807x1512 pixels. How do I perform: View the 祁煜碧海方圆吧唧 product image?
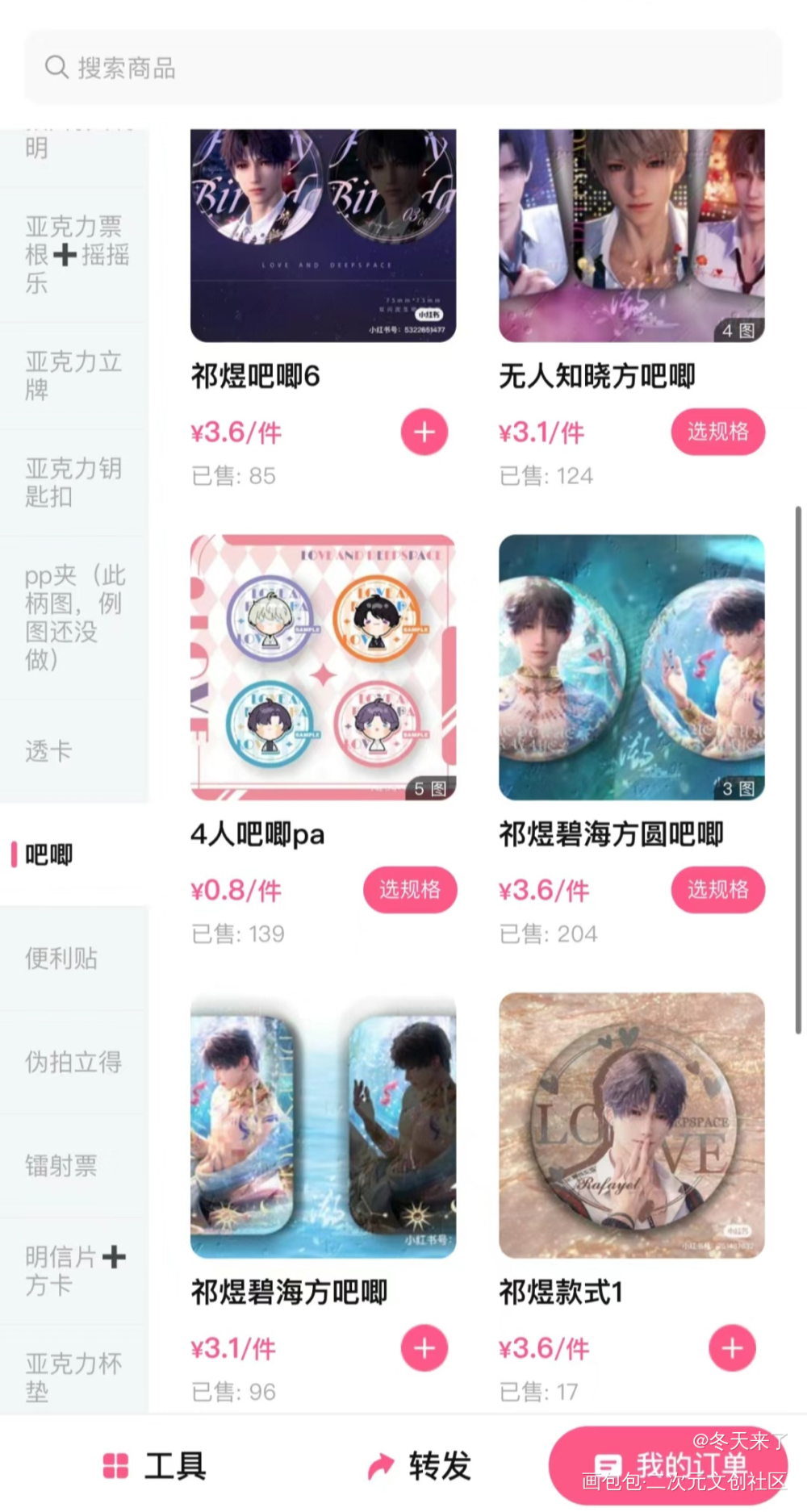pyautogui.click(x=632, y=667)
